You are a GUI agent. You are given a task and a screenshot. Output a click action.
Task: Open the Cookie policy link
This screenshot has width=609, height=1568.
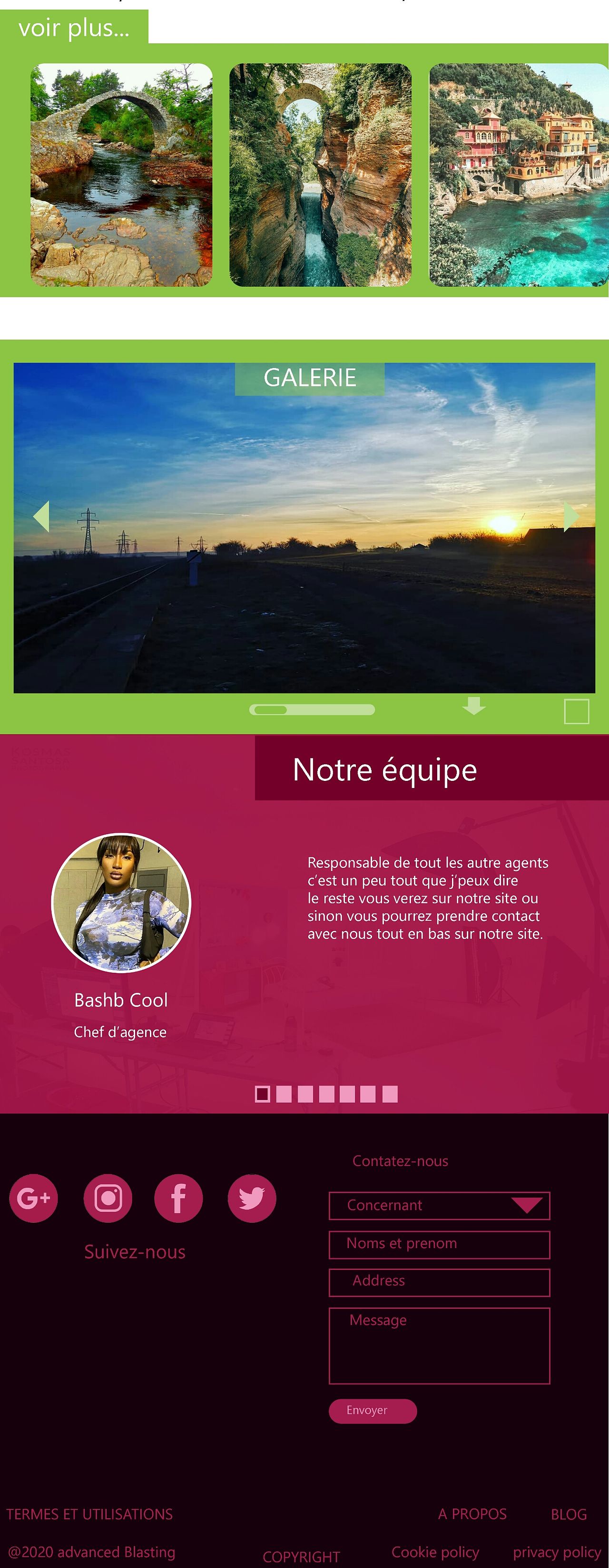click(x=435, y=1551)
